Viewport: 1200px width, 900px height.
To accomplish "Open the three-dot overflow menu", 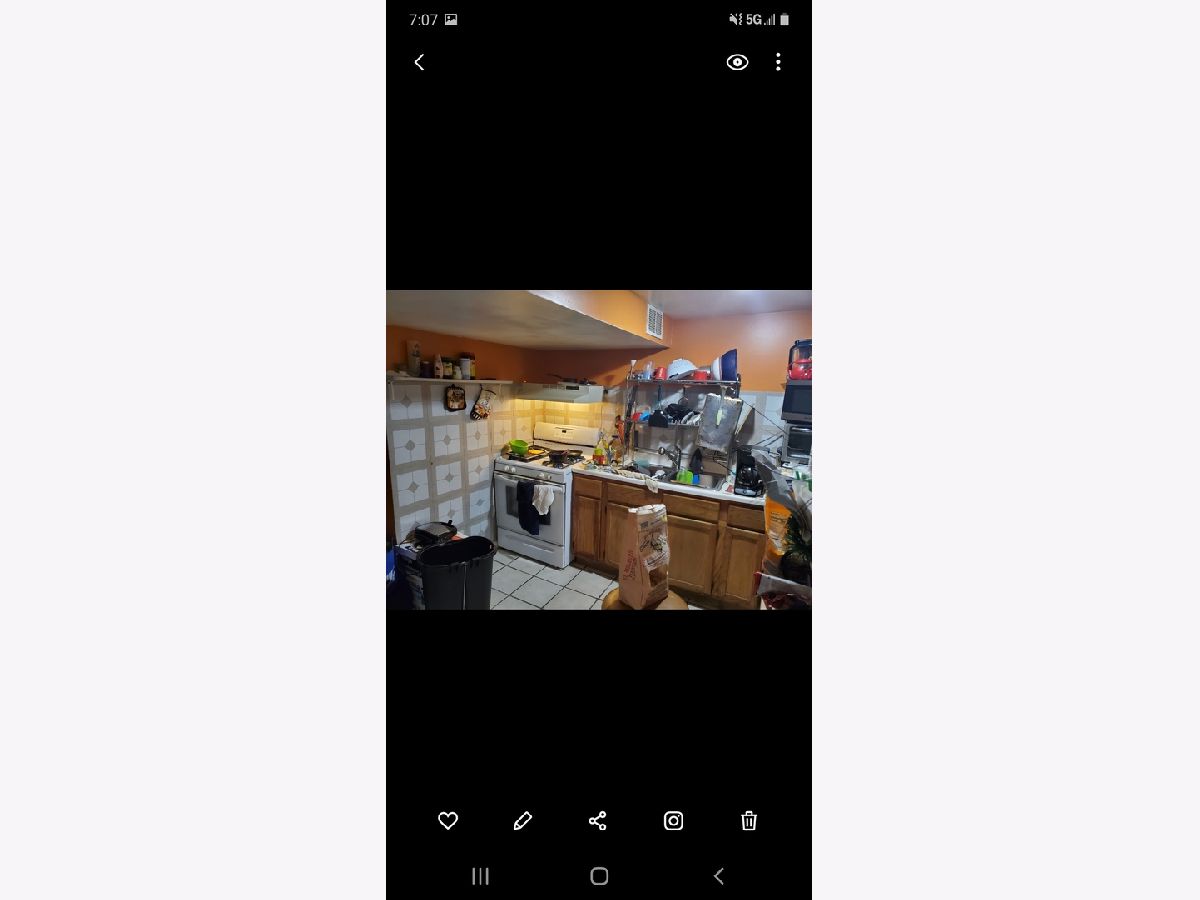I will tap(778, 62).
